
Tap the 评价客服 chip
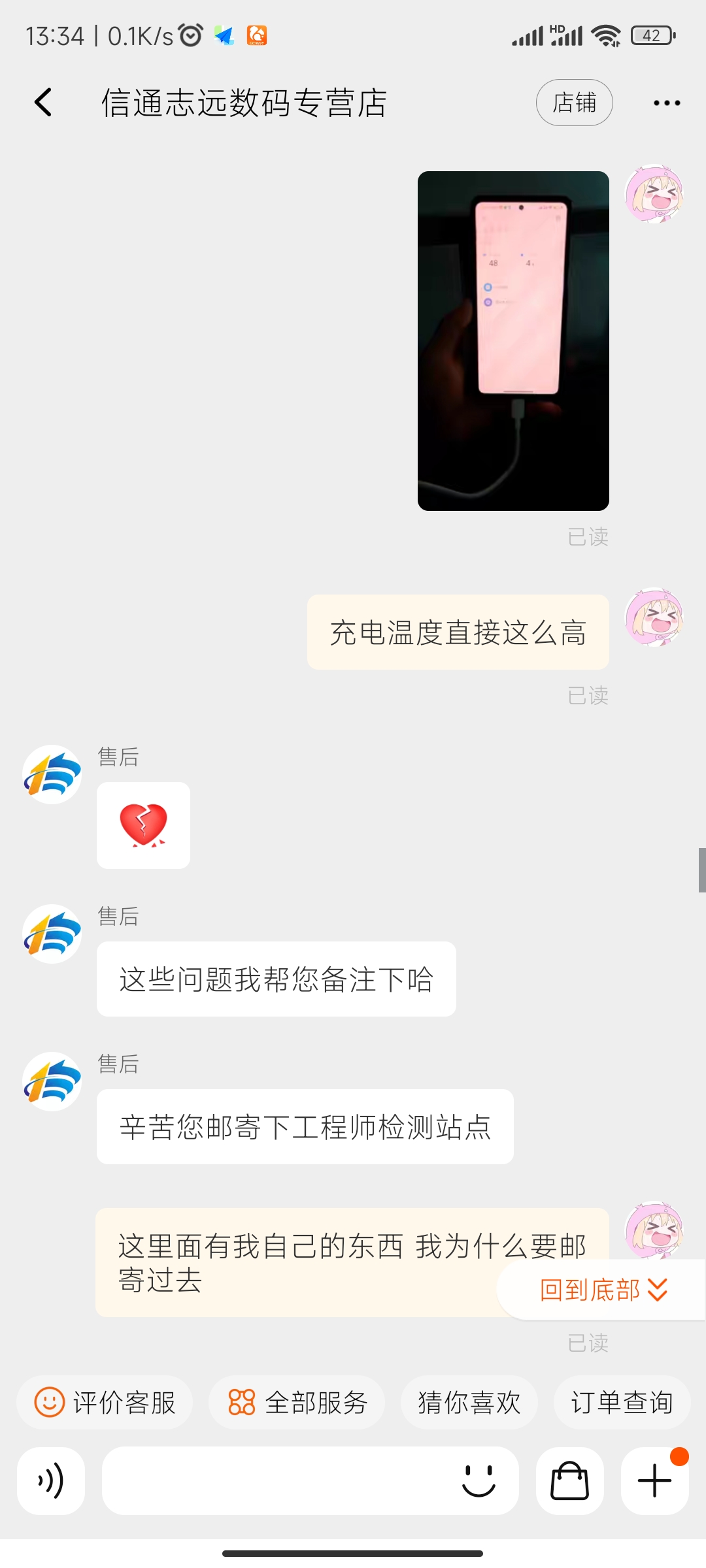[105, 1402]
